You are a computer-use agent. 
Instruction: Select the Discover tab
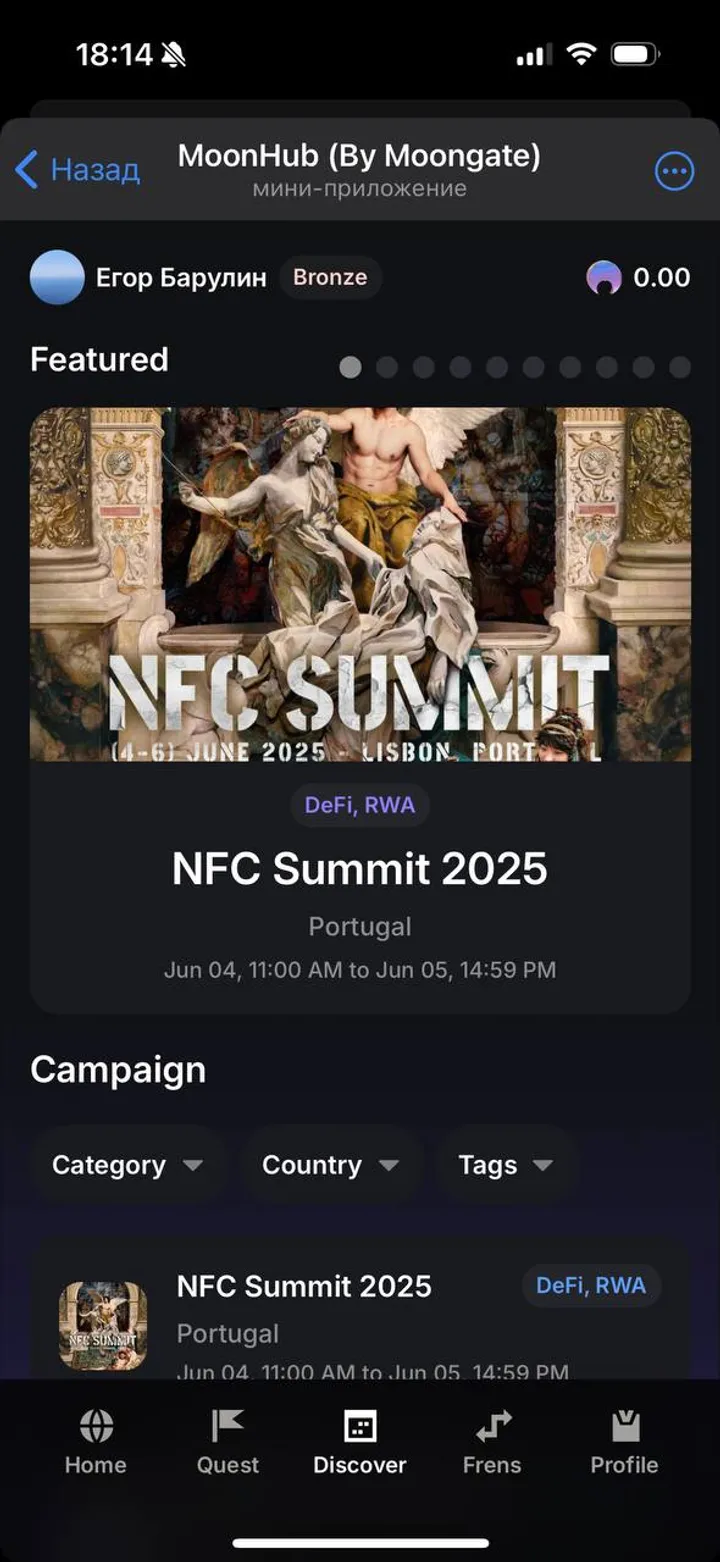click(x=360, y=1443)
